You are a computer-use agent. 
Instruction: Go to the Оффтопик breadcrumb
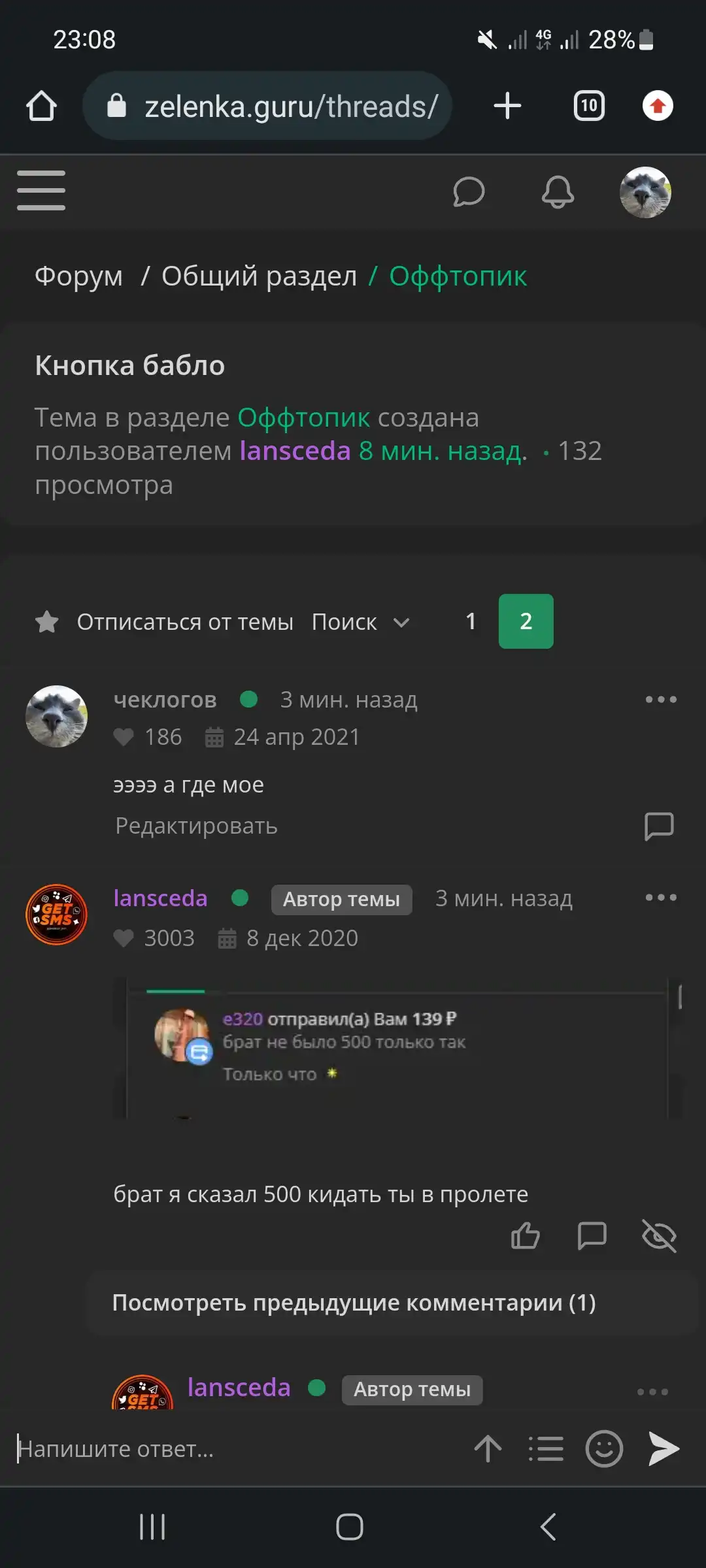coord(458,276)
